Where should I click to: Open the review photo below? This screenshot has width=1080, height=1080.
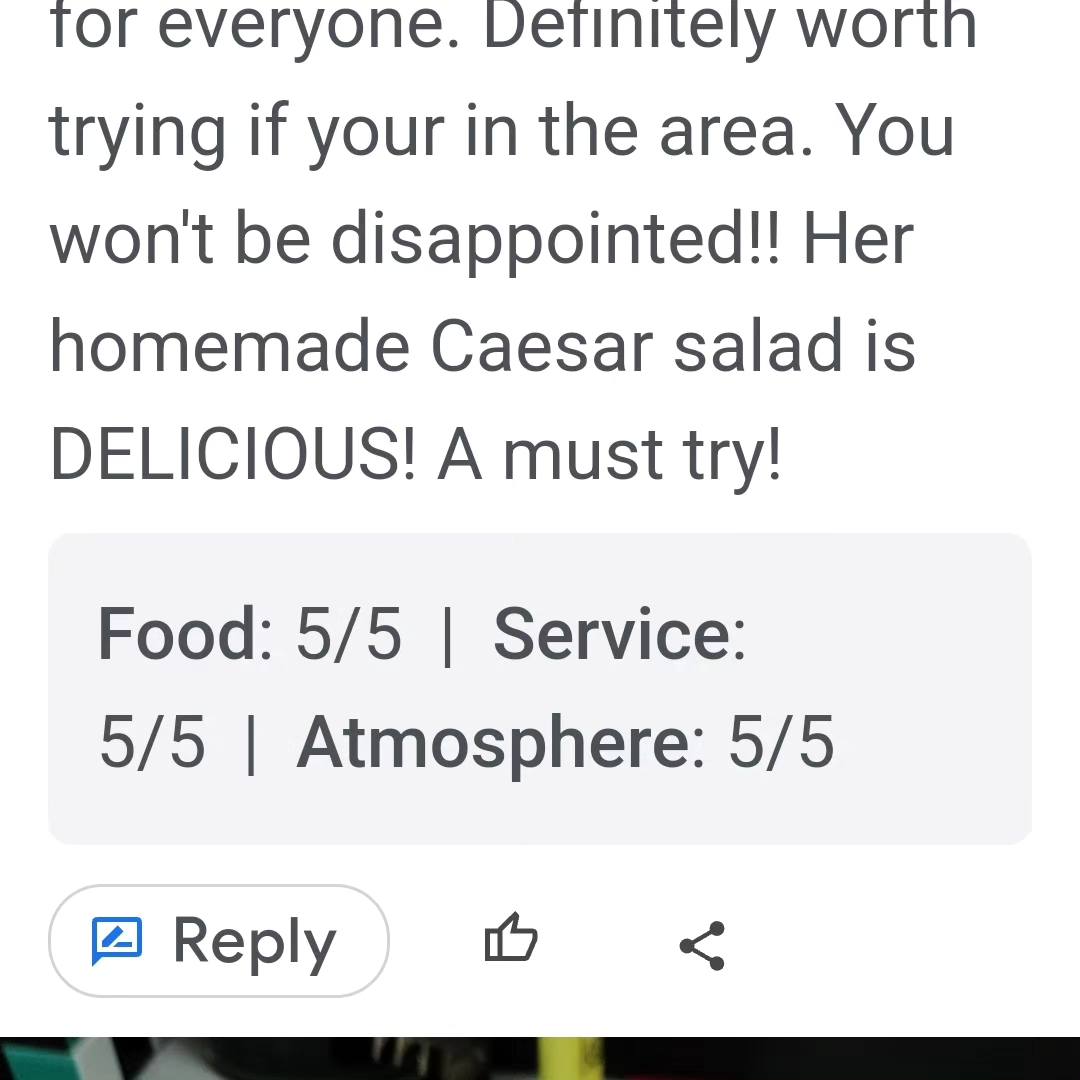540,1059
